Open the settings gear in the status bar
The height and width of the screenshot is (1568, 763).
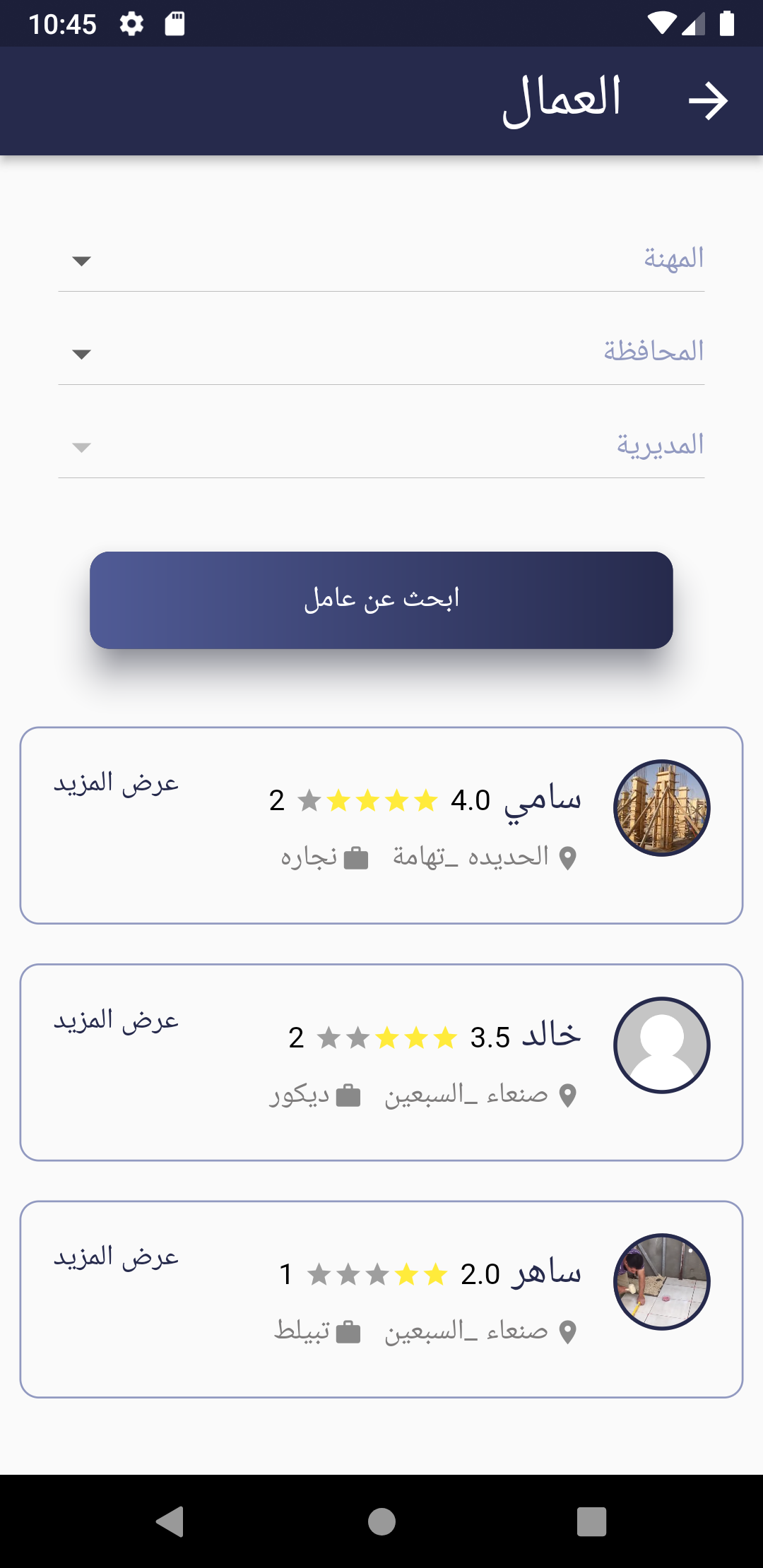point(131,23)
